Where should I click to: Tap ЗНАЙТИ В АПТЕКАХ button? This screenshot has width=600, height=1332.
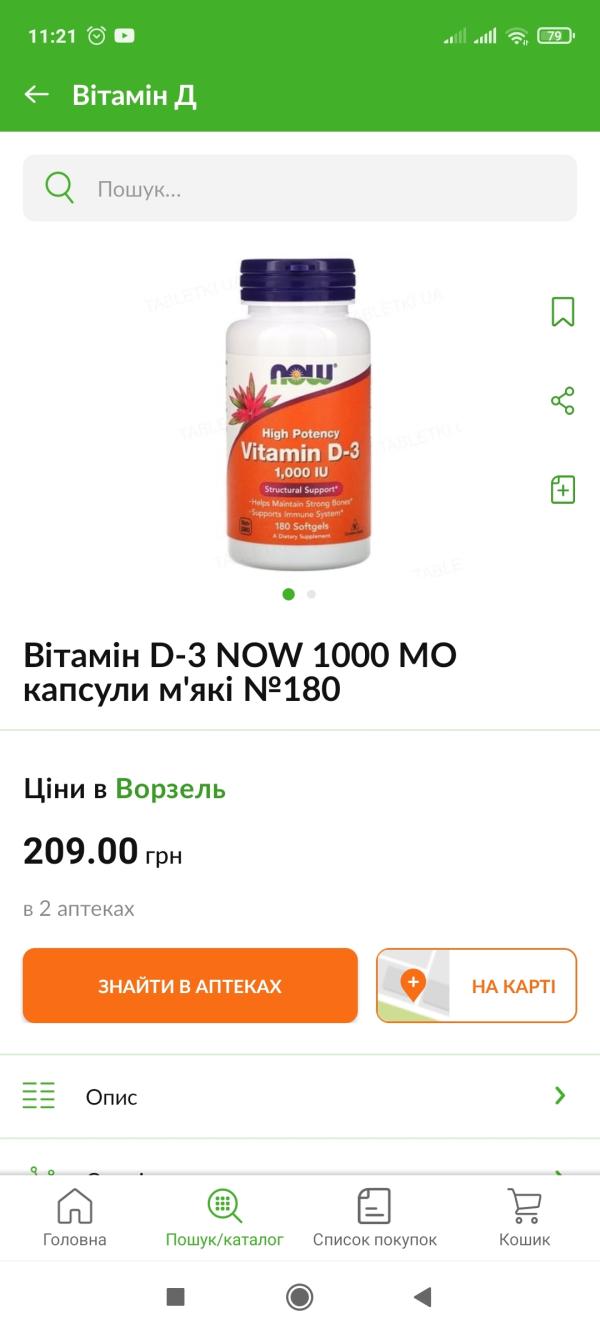190,986
